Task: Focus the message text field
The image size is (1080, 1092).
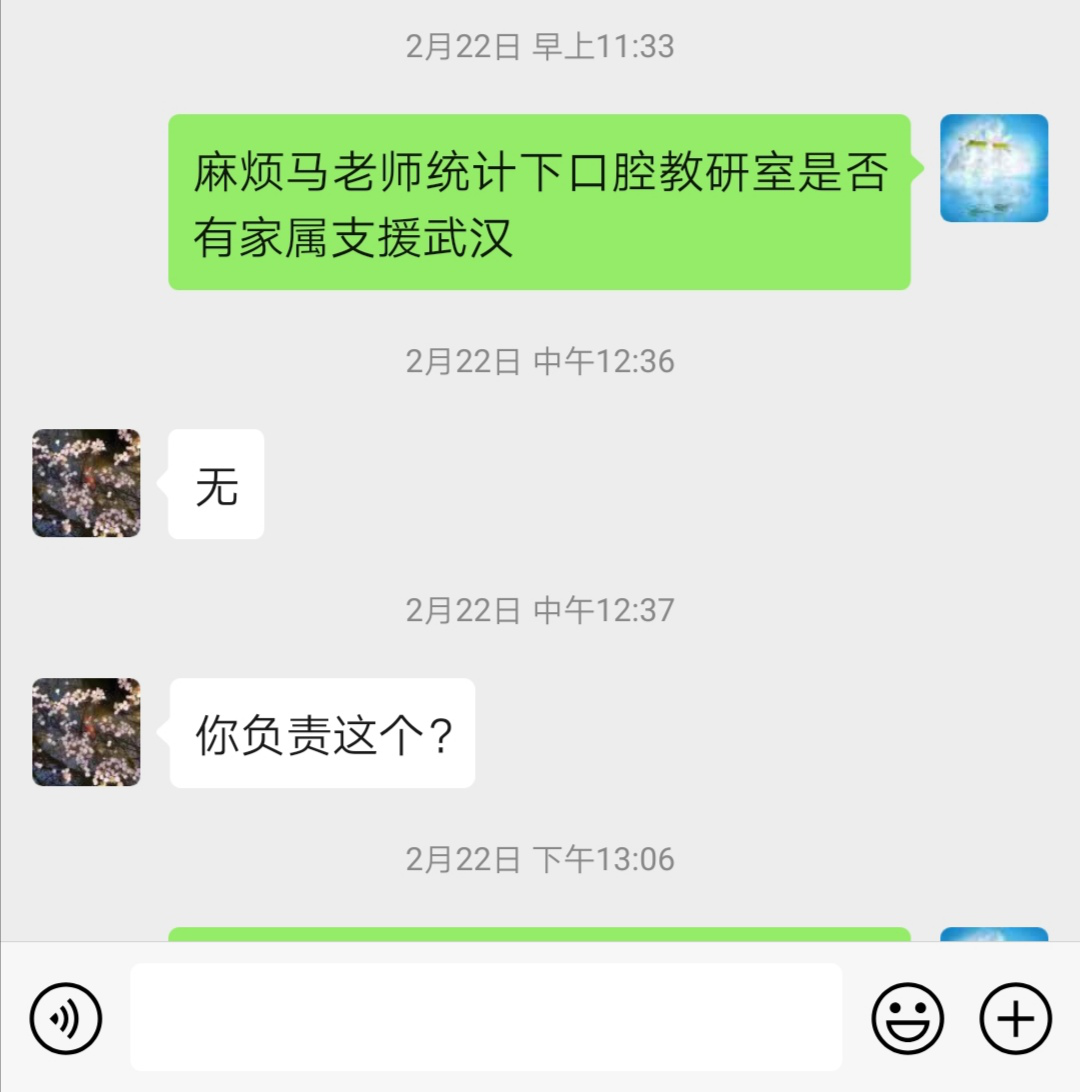Action: pyautogui.click(x=486, y=1017)
